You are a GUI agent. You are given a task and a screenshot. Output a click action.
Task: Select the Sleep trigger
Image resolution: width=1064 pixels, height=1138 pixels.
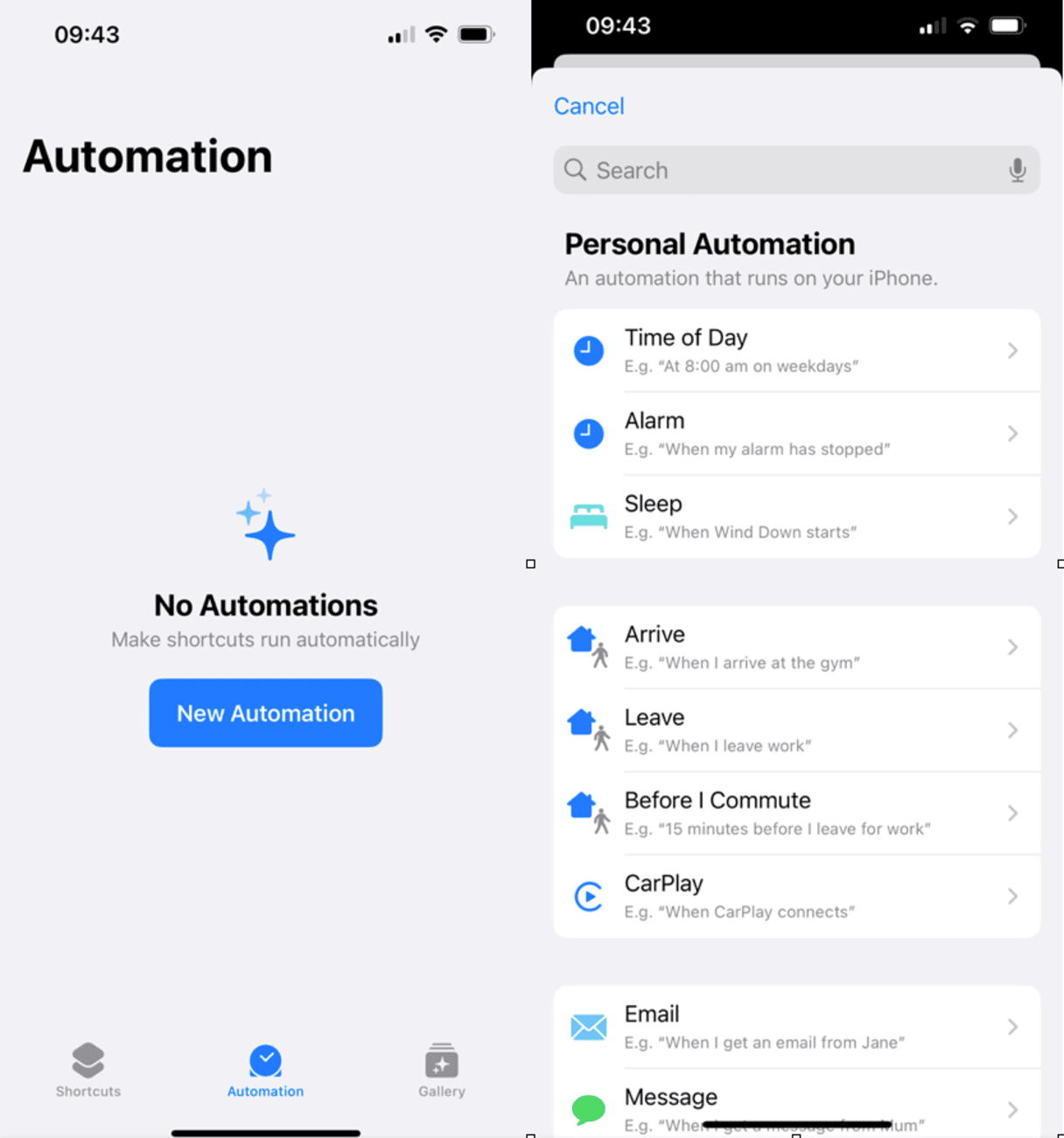pyautogui.click(x=796, y=517)
